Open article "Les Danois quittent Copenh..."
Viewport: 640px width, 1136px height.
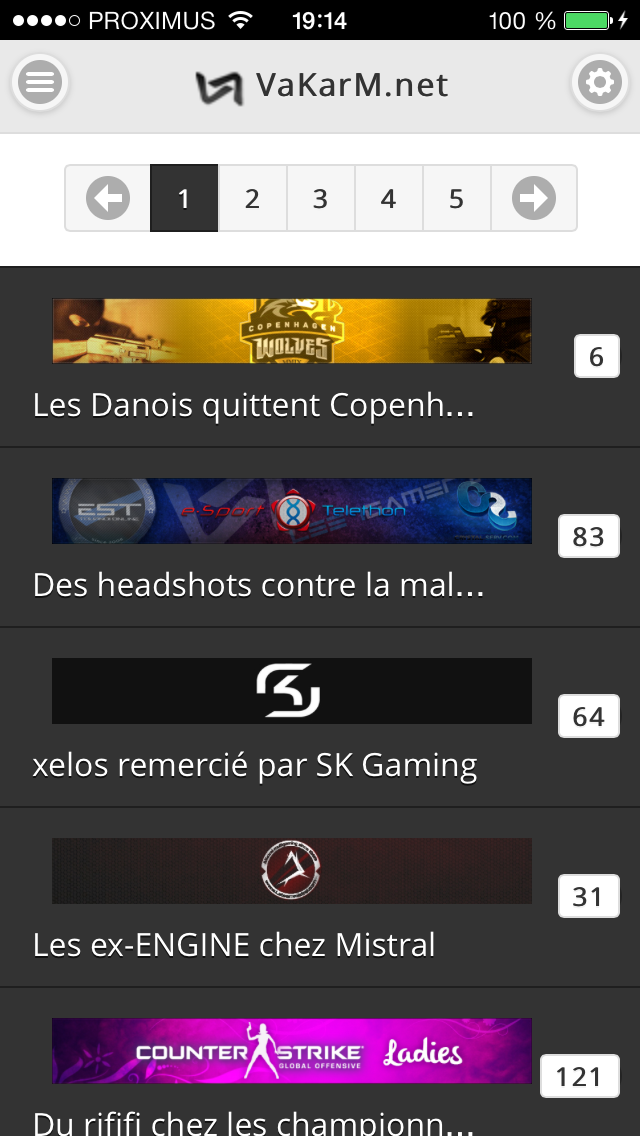pyautogui.click(x=254, y=405)
